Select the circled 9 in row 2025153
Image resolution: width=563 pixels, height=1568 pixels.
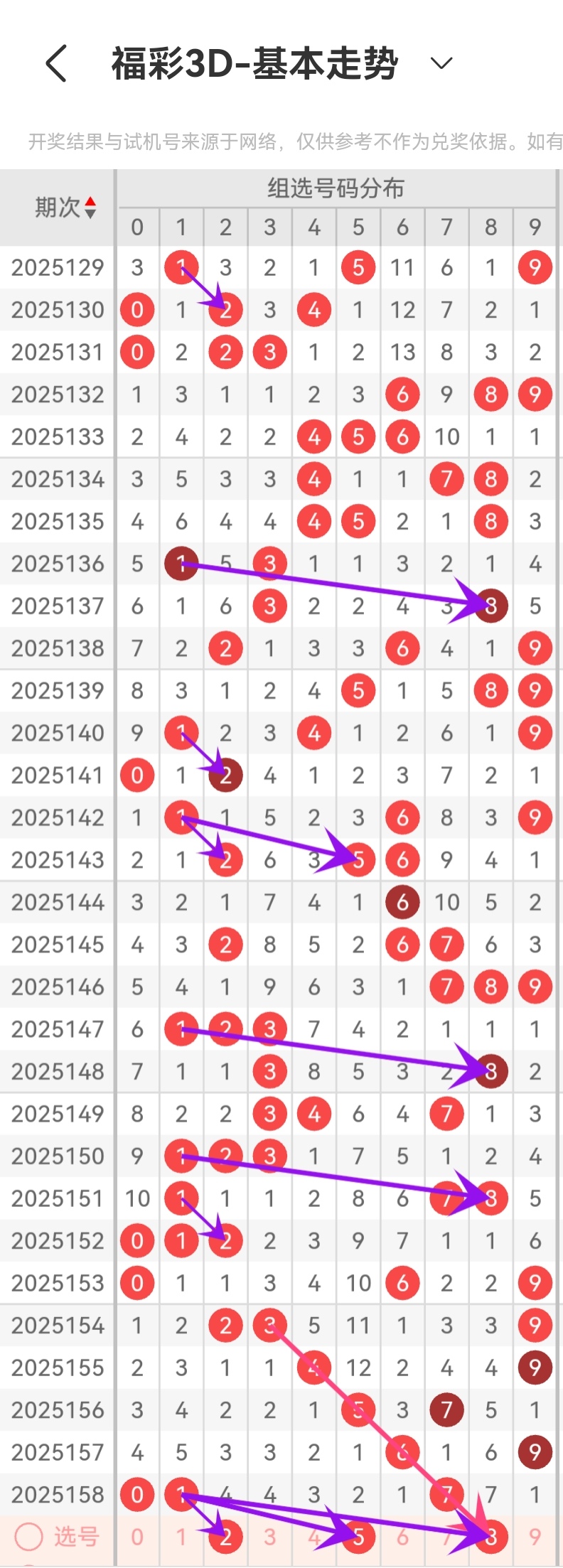pyautogui.click(x=535, y=1282)
